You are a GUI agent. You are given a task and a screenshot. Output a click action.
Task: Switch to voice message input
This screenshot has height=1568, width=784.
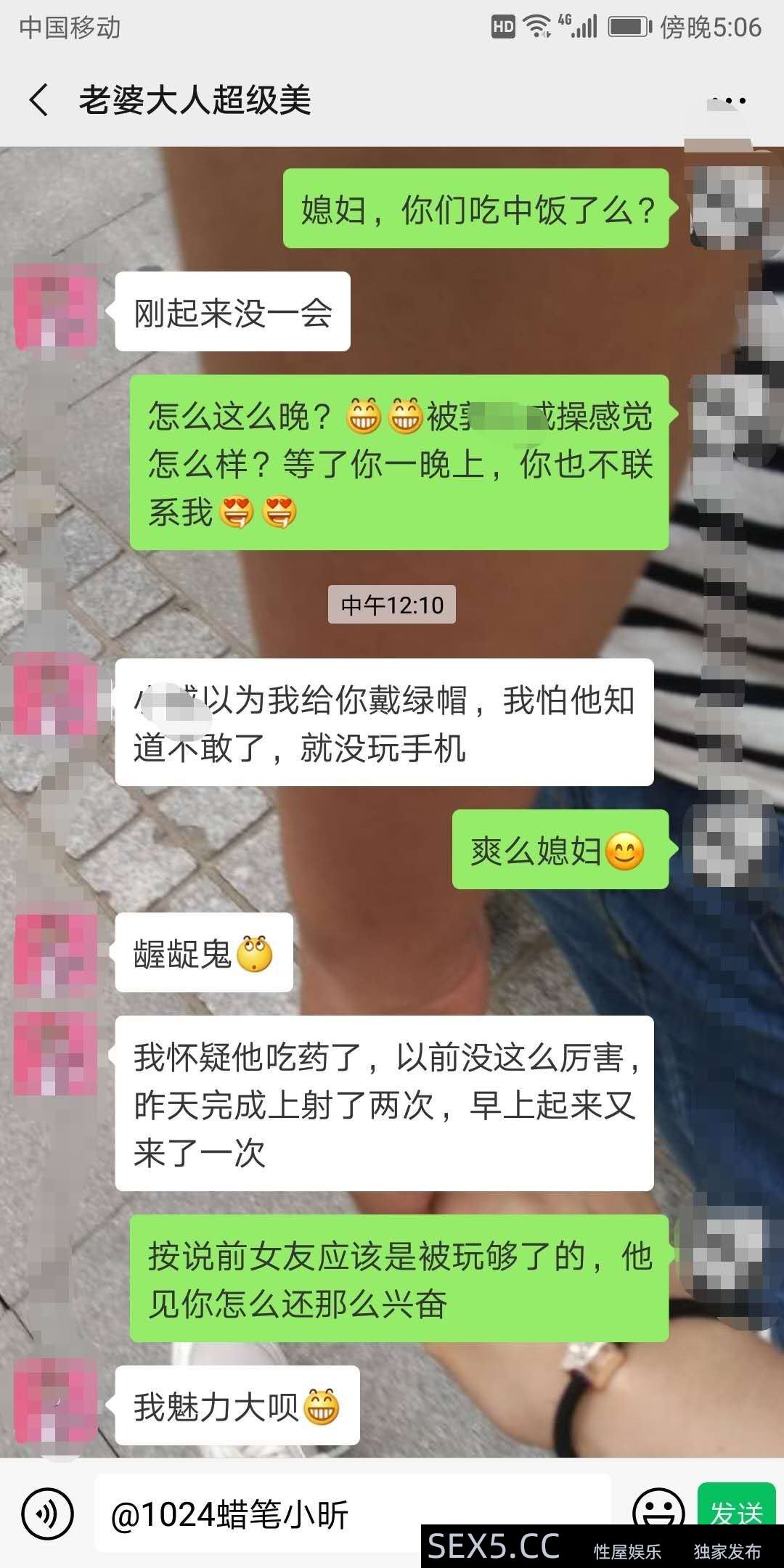48,1514
